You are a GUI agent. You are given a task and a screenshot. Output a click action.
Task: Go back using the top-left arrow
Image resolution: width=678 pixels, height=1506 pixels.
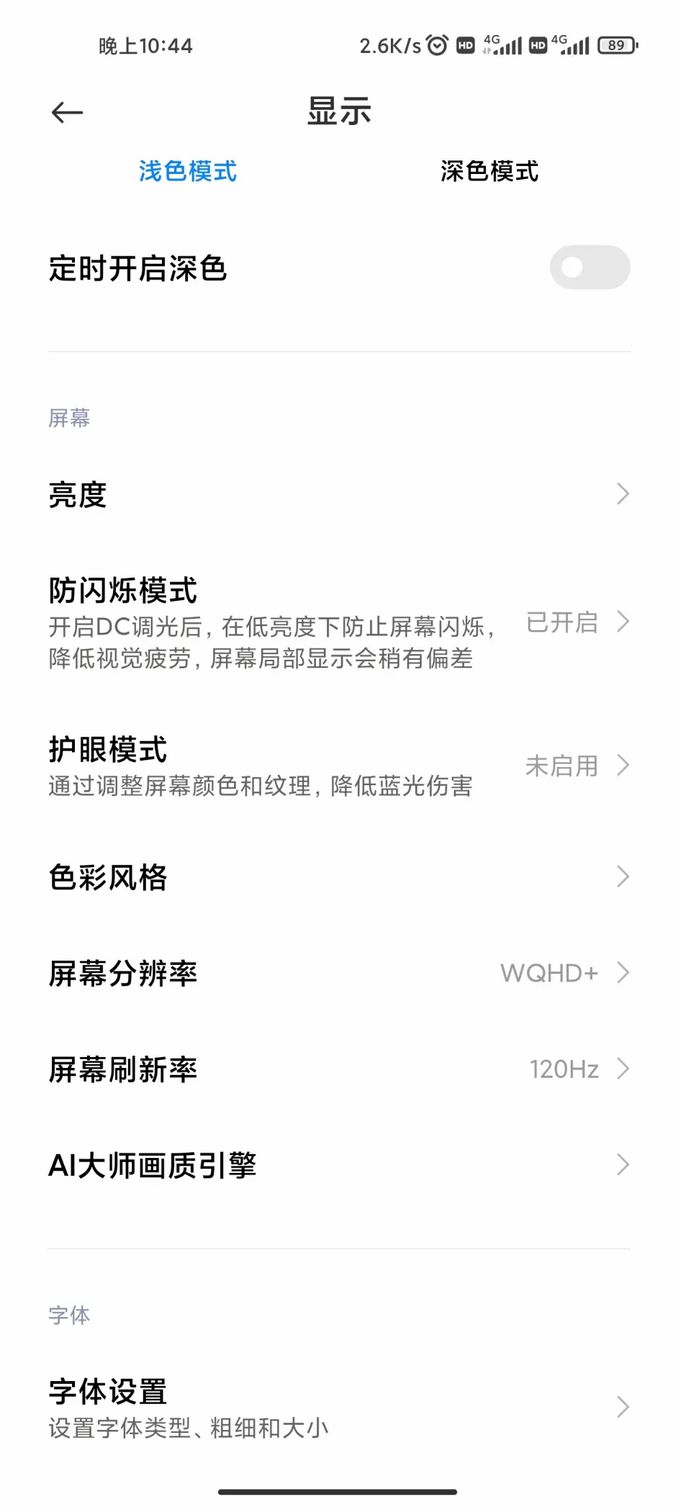click(x=67, y=112)
